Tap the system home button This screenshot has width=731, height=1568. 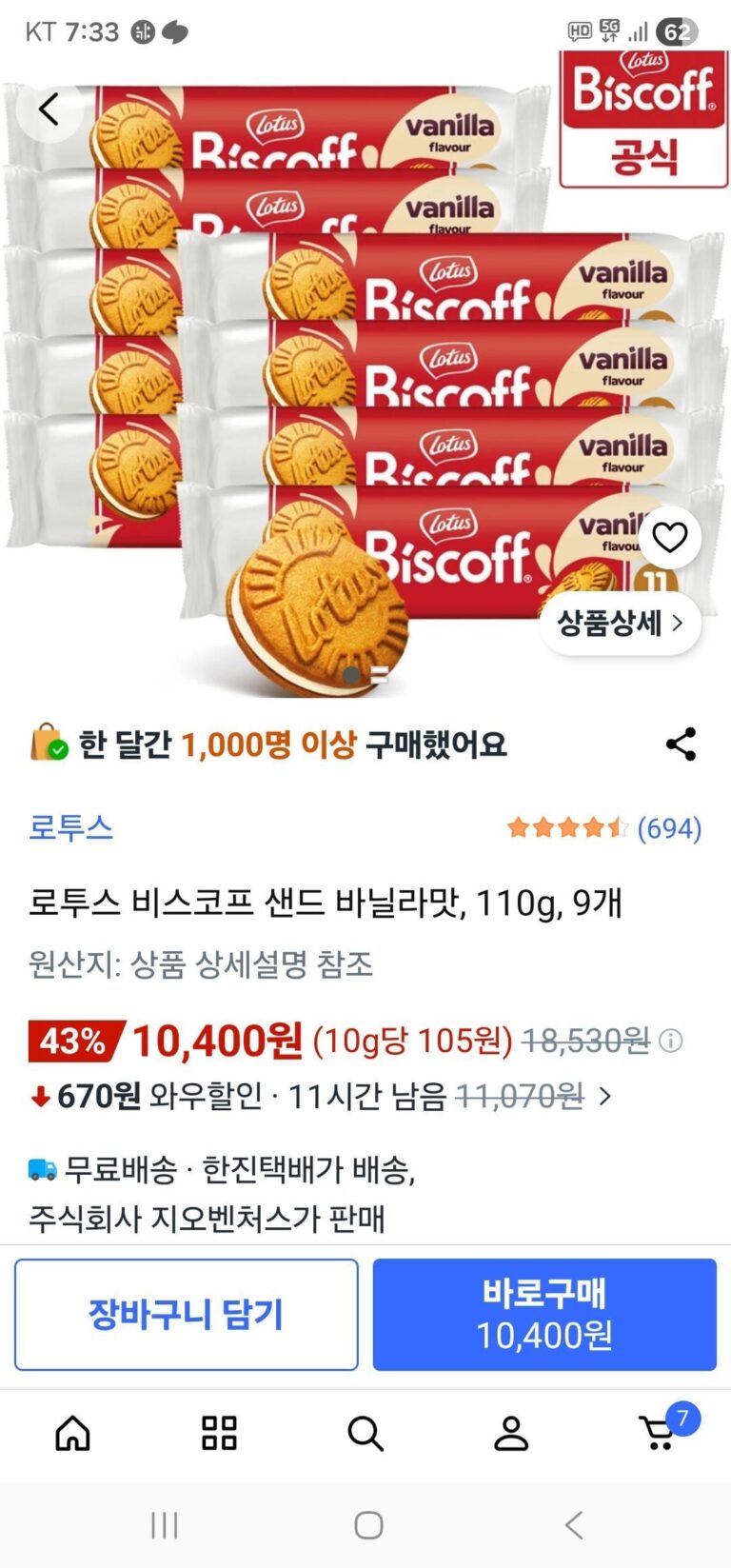pos(368,1525)
